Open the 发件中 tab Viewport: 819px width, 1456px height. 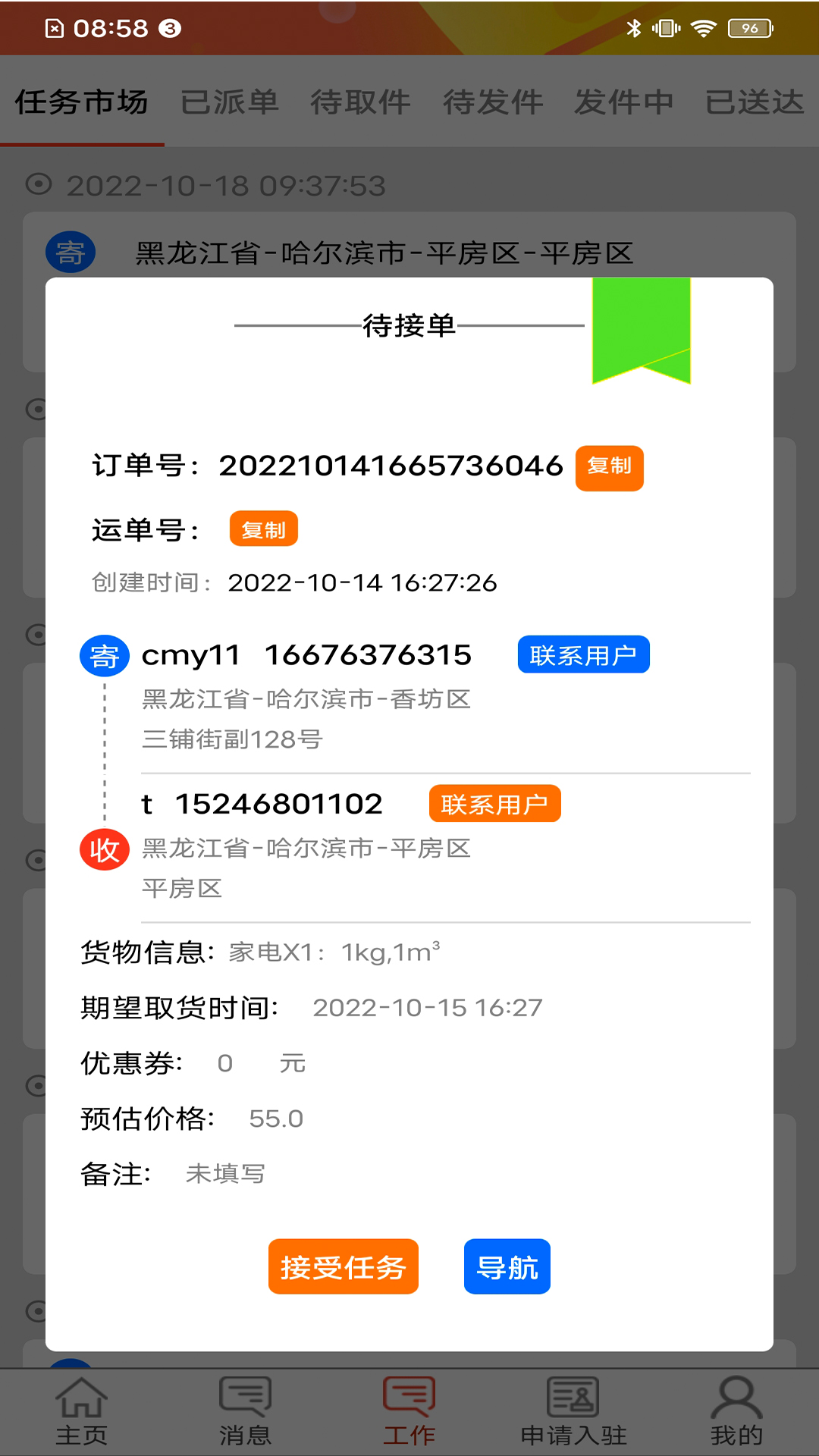click(623, 102)
